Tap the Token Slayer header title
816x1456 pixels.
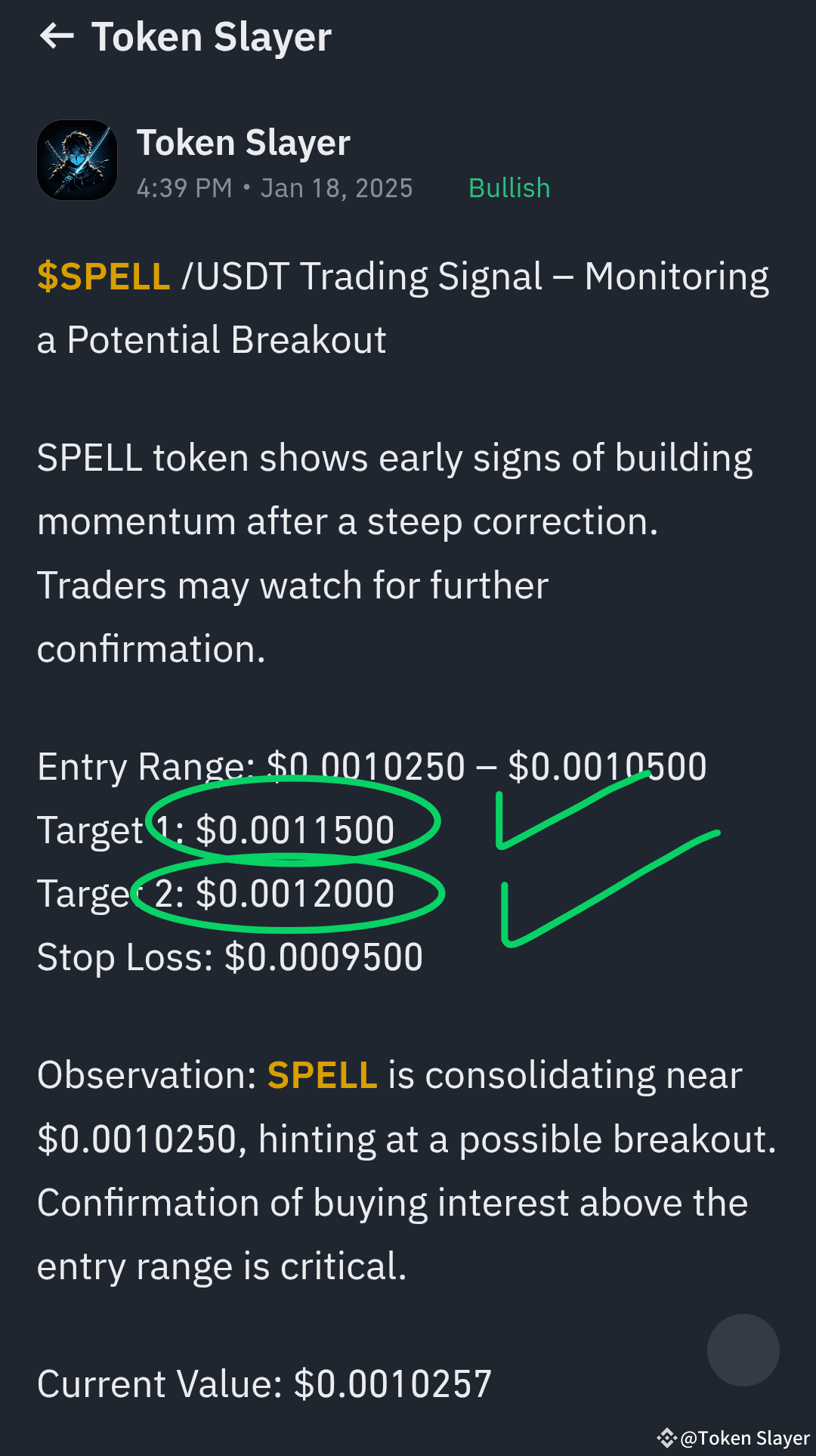click(212, 36)
